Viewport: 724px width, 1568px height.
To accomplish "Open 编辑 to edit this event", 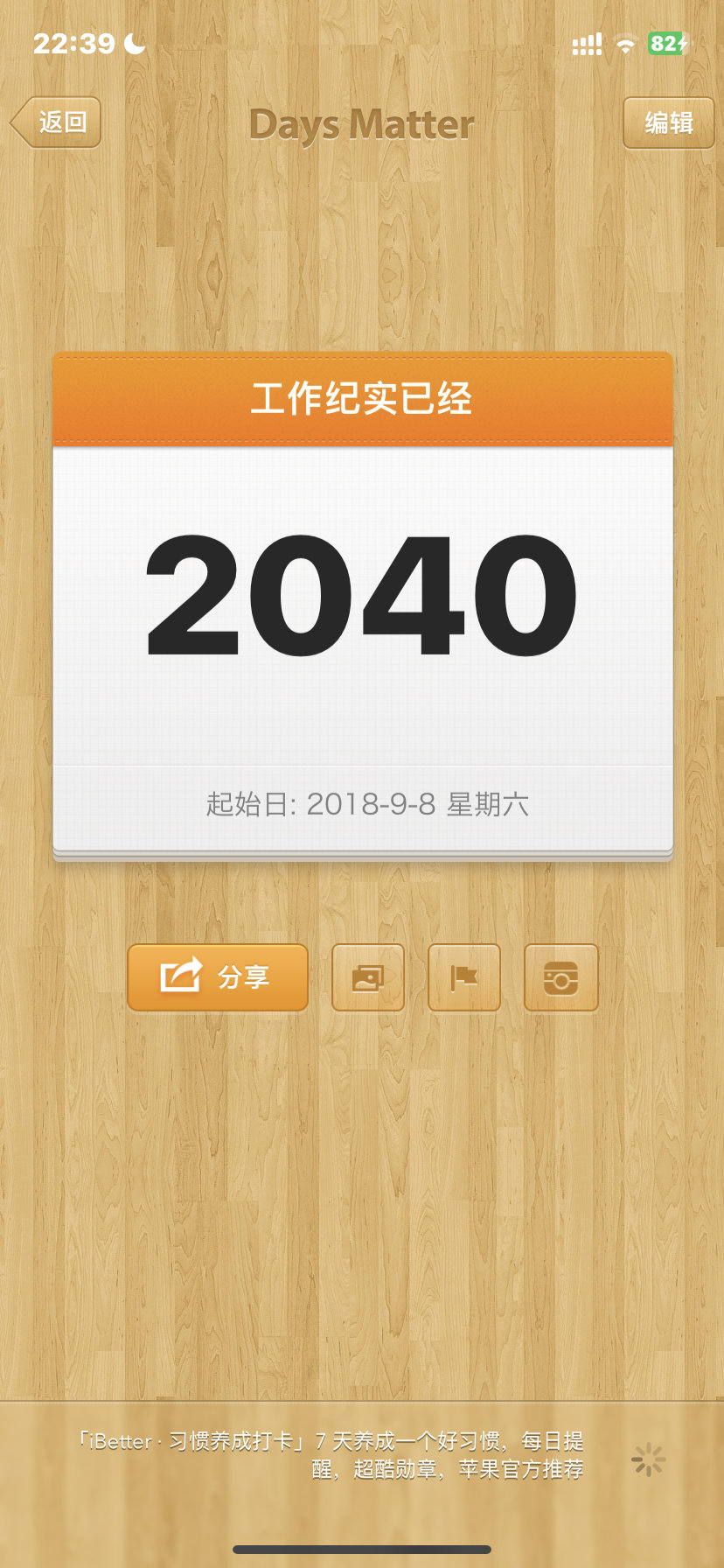I will (668, 123).
